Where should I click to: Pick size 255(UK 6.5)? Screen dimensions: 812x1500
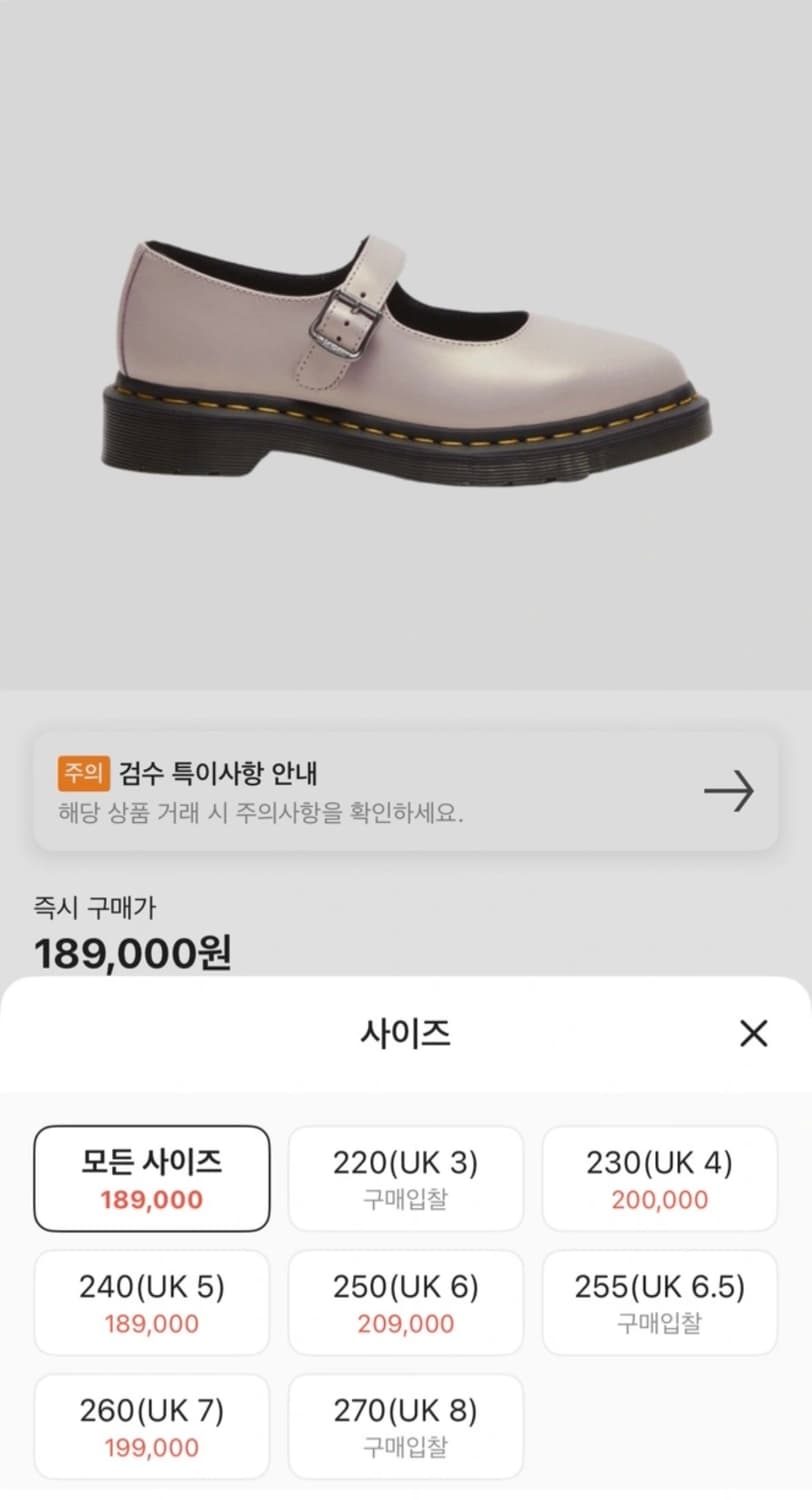(659, 1302)
